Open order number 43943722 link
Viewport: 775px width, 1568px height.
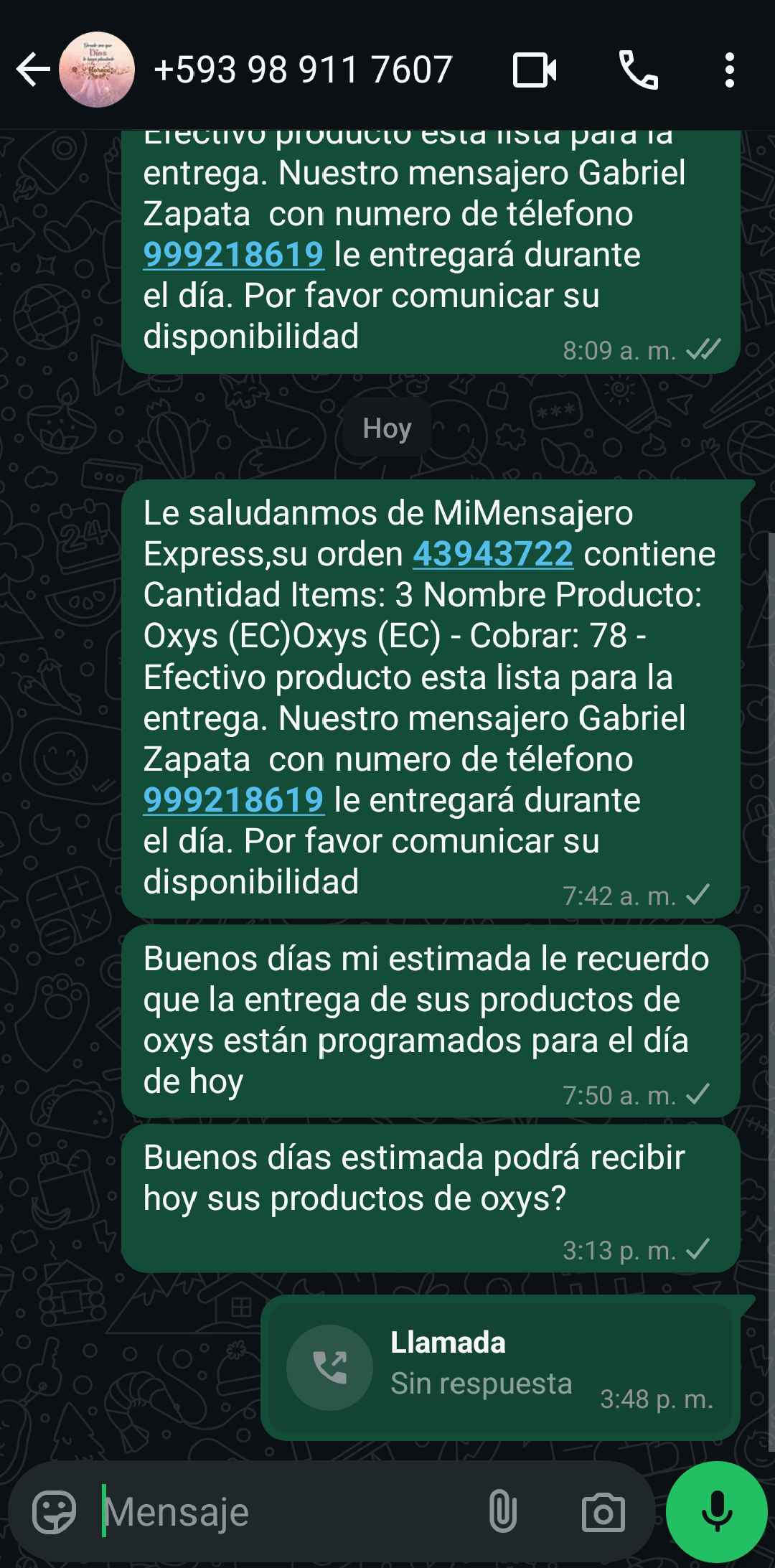point(493,554)
